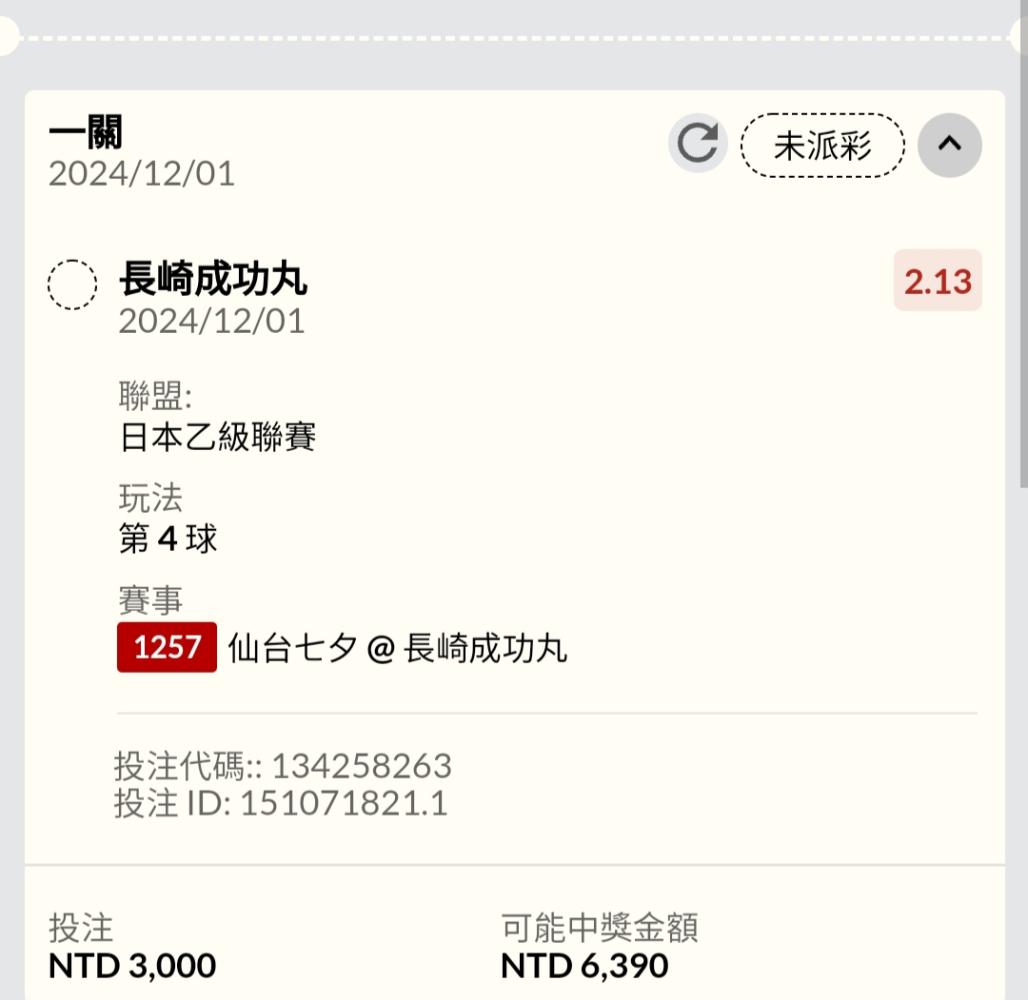This screenshot has width=1028, height=1000.
Task: Refresh the bet status with the reload icon
Action: pyautogui.click(x=698, y=144)
